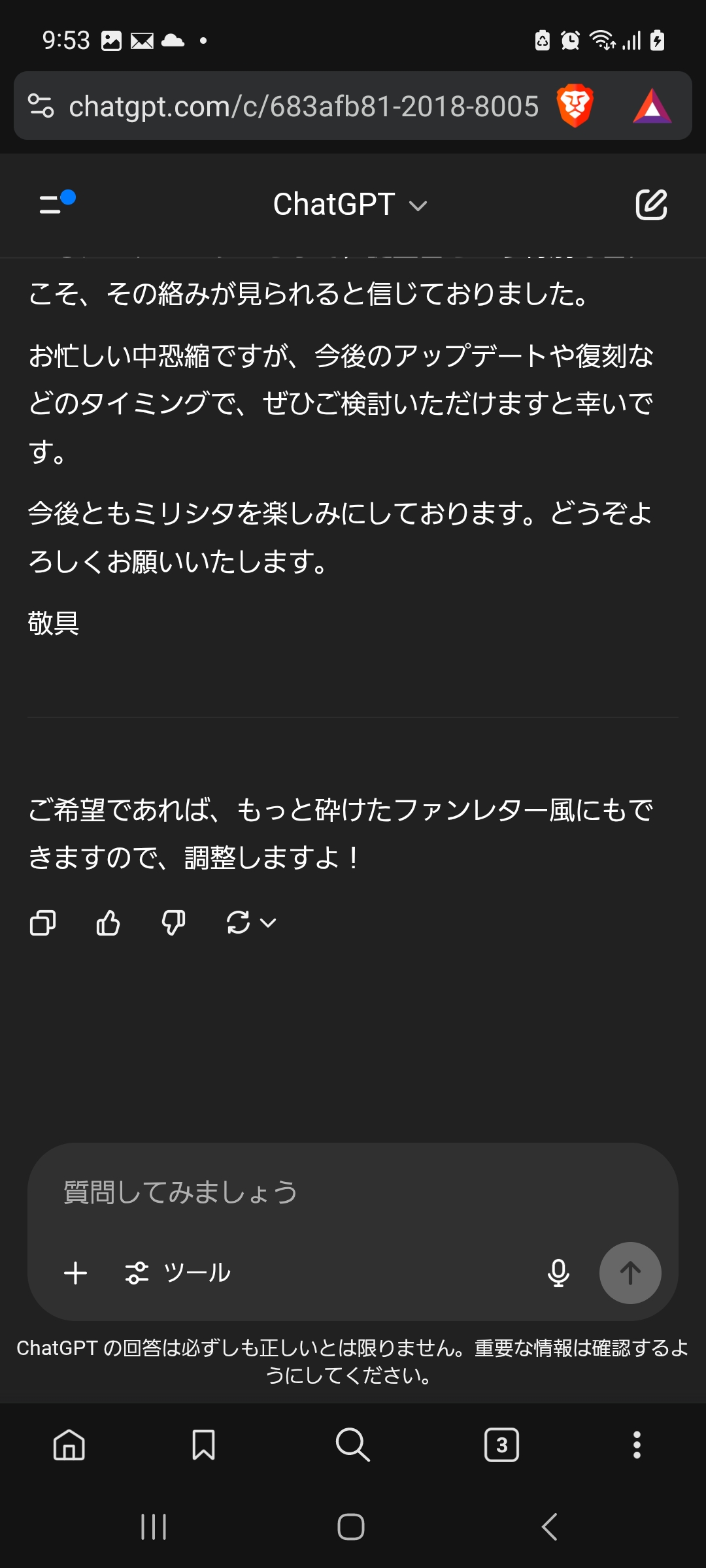Screen dimensions: 706x1568
Task: Open Brave Rewards triangle icon
Action: [652, 106]
